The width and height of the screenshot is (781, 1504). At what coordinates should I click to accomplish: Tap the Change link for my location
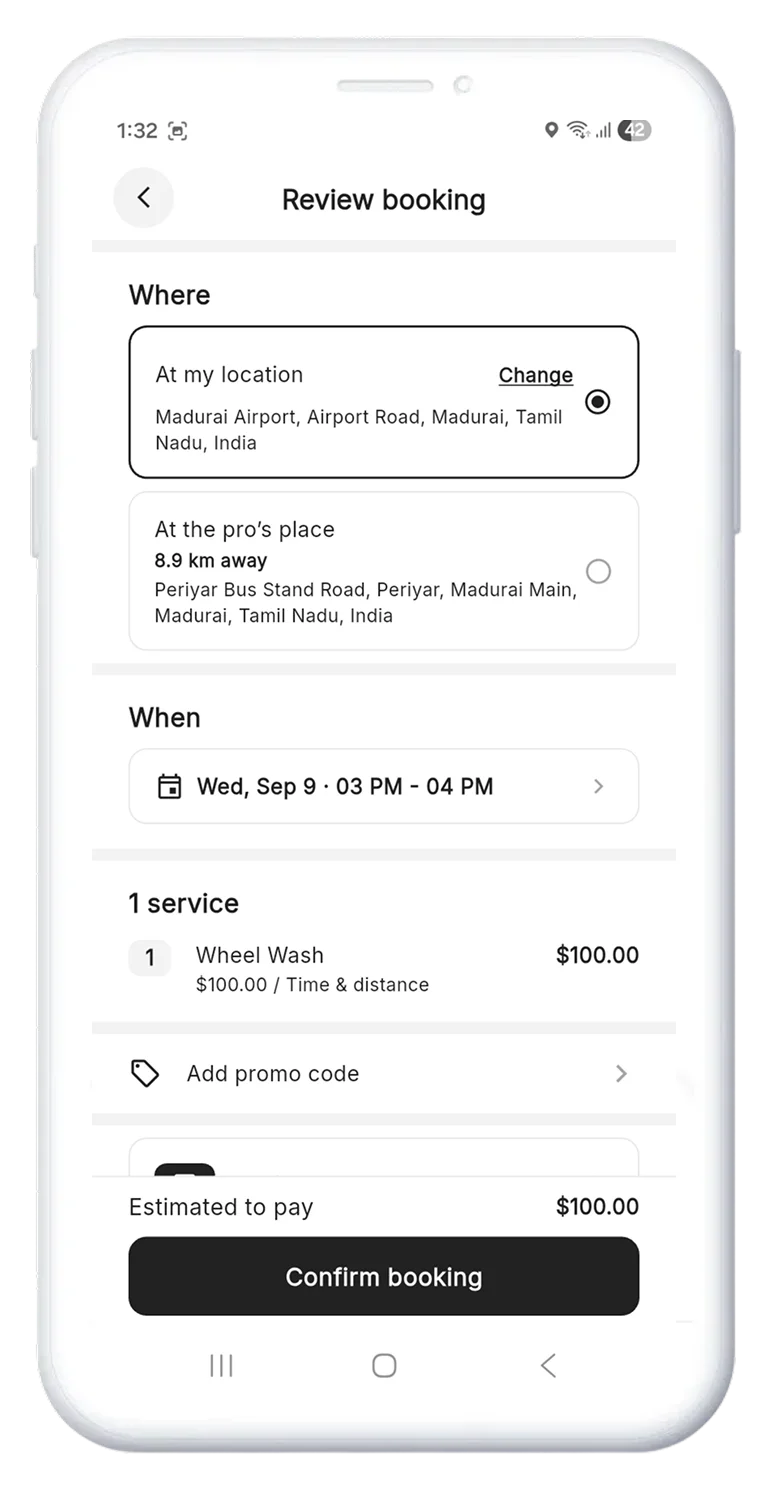coord(536,375)
